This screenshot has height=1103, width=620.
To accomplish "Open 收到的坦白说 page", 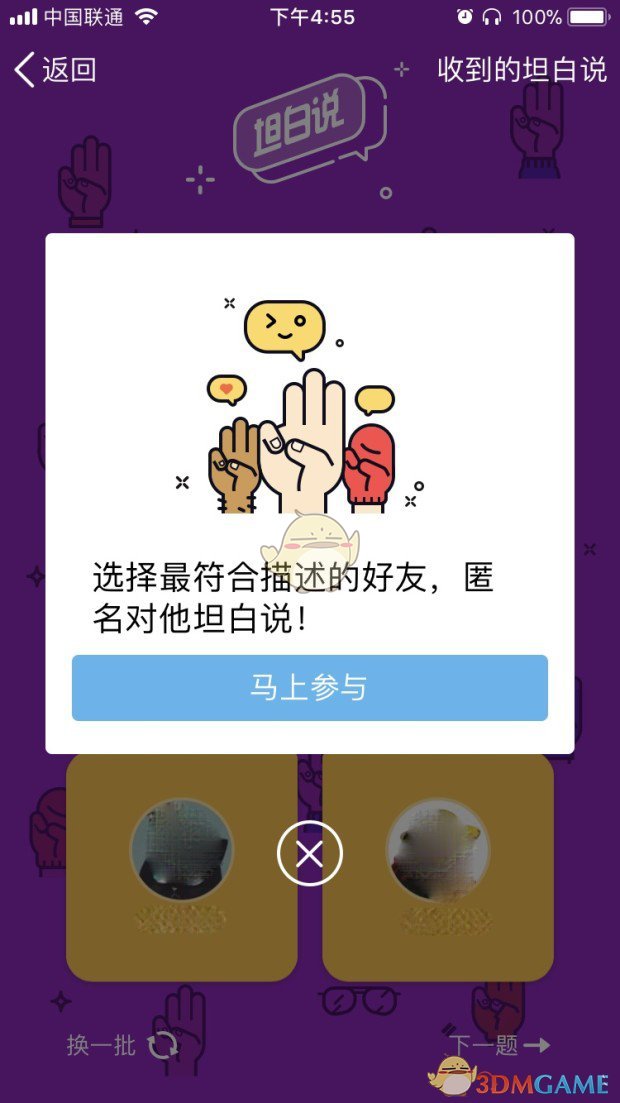I will coord(521,70).
